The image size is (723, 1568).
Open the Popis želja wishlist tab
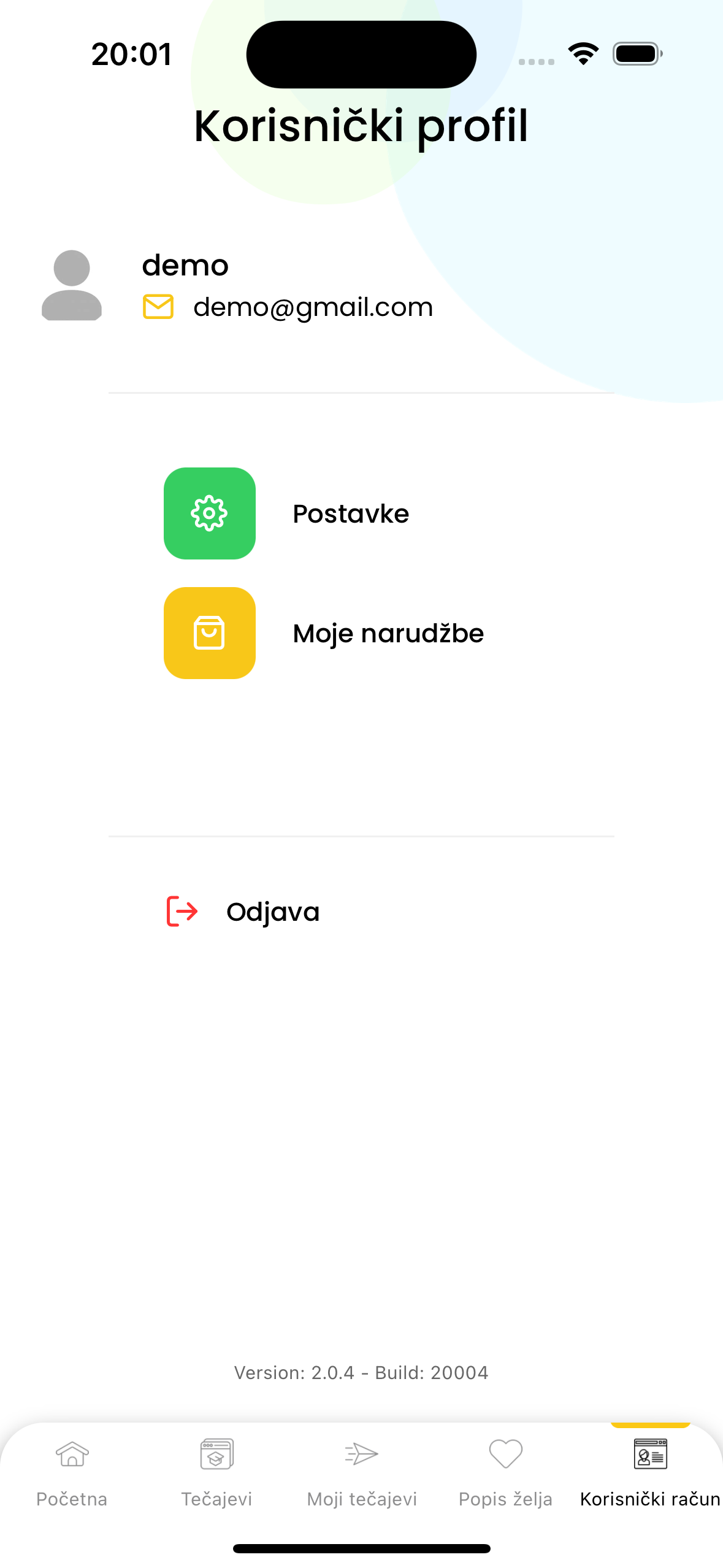click(506, 1473)
